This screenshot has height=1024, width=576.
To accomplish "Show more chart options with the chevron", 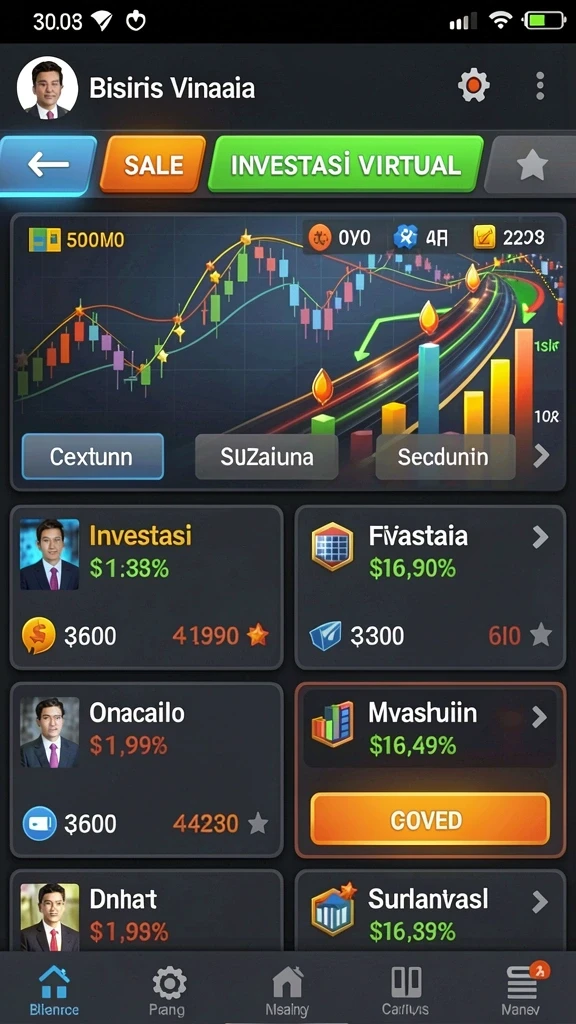I will pyautogui.click(x=541, y=456).
